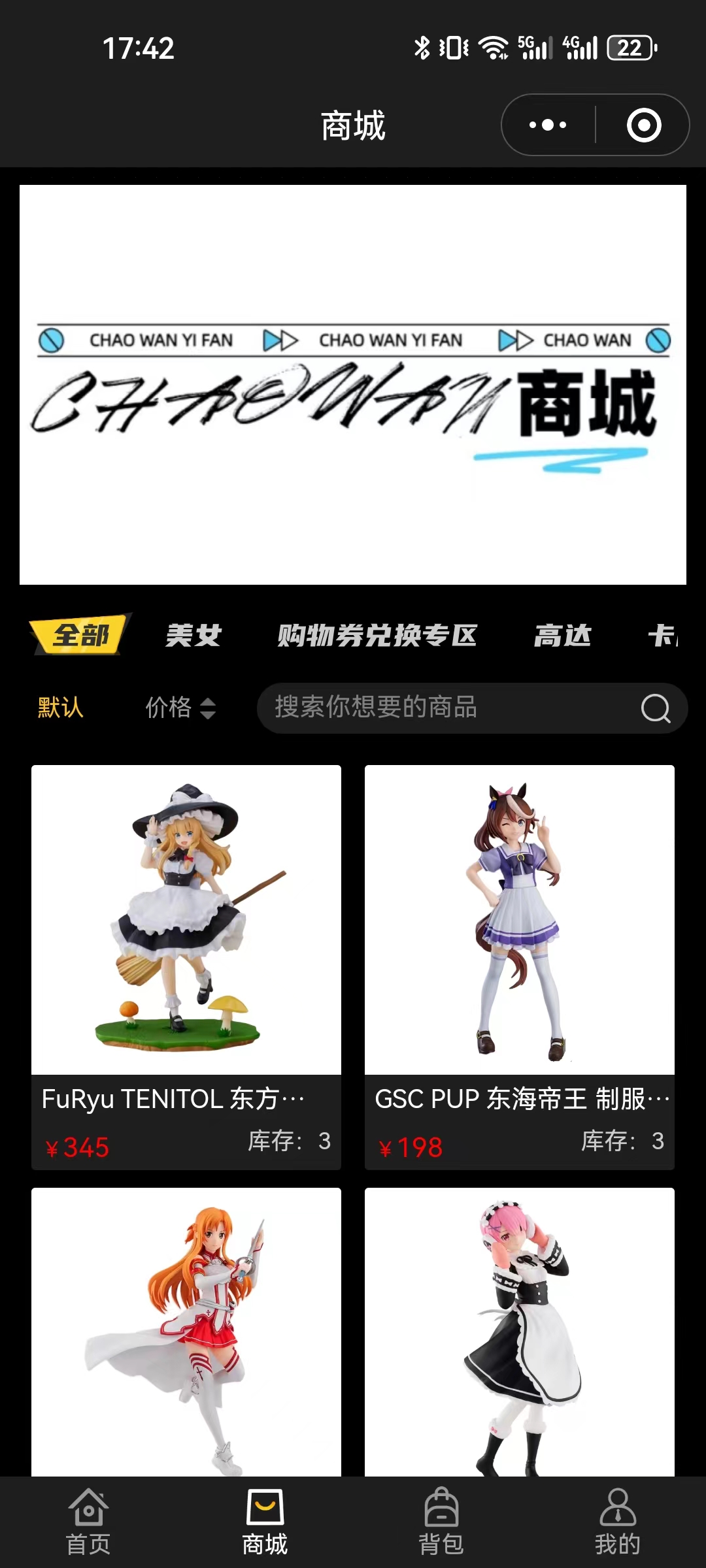Viewport: 706px width, 1568px height.
Task: Open GSC PUP 东海帝王 product card
Action: click(x=520, y=967)
